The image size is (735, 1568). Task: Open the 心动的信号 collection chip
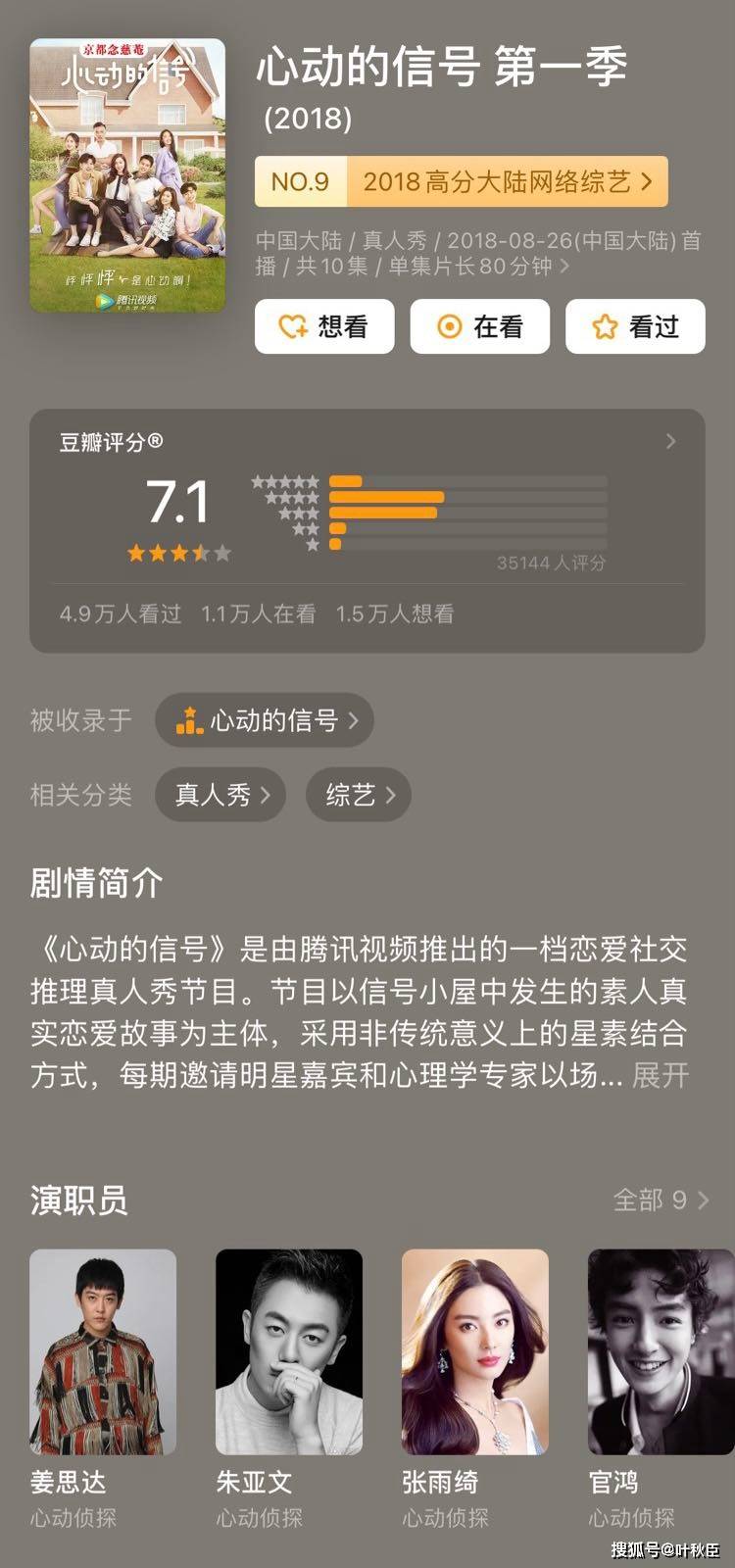[265, 721]
